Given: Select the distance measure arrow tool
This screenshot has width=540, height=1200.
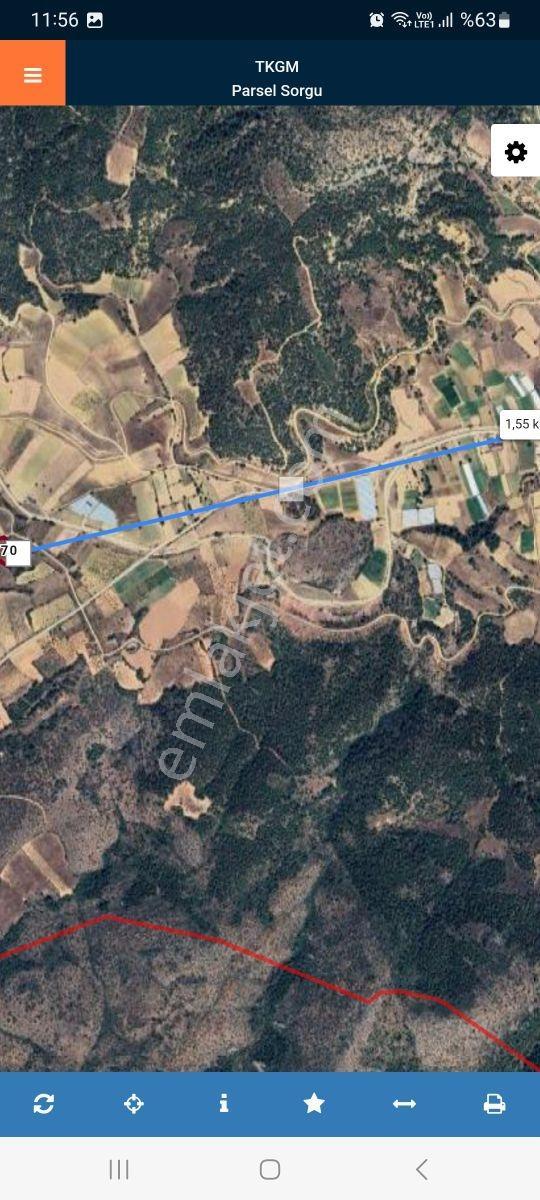Looking at the screenshot, I should point(404,1103).
